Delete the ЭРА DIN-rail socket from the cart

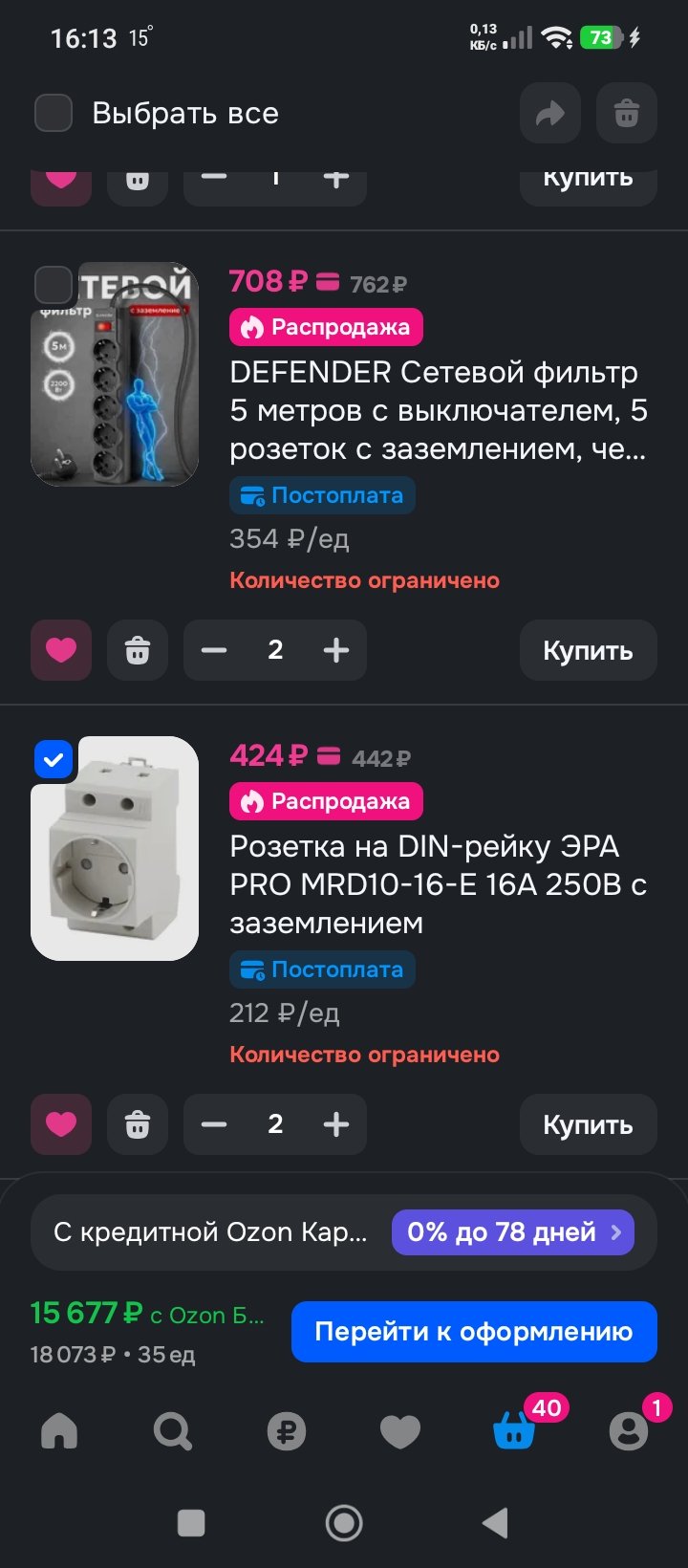(138, 1124)
